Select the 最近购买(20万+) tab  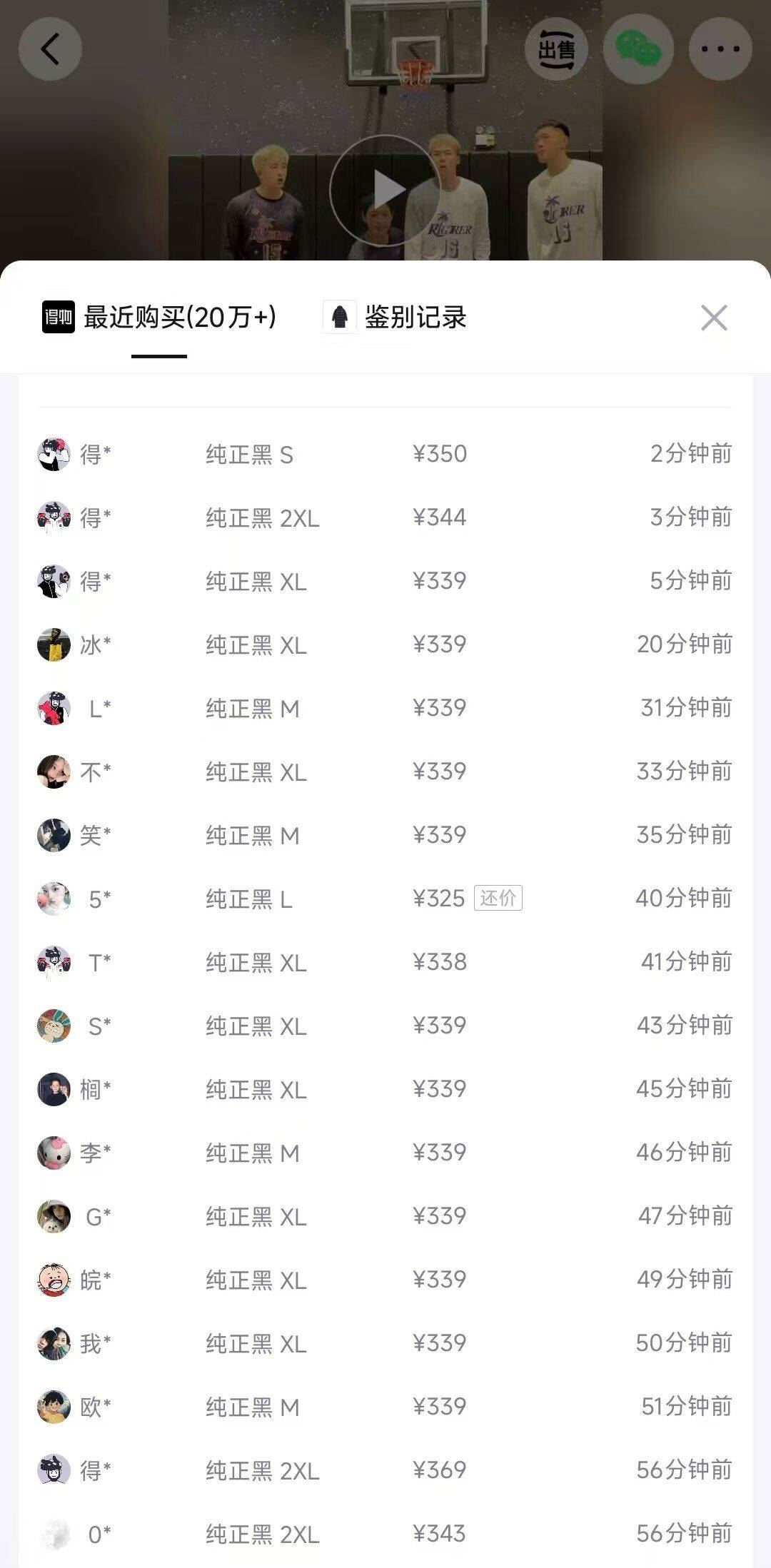[159, 317]
